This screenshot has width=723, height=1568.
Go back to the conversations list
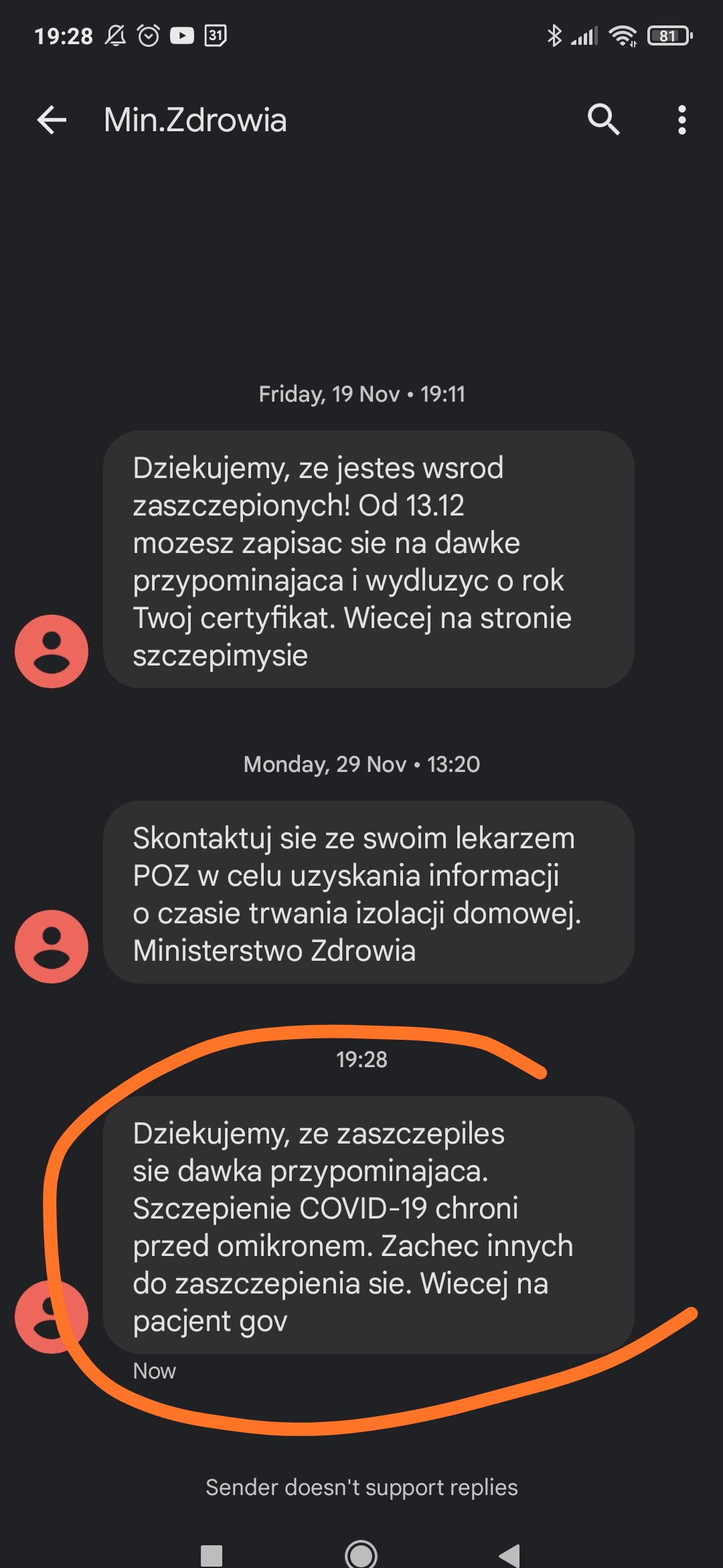click(x=52, y=121)
